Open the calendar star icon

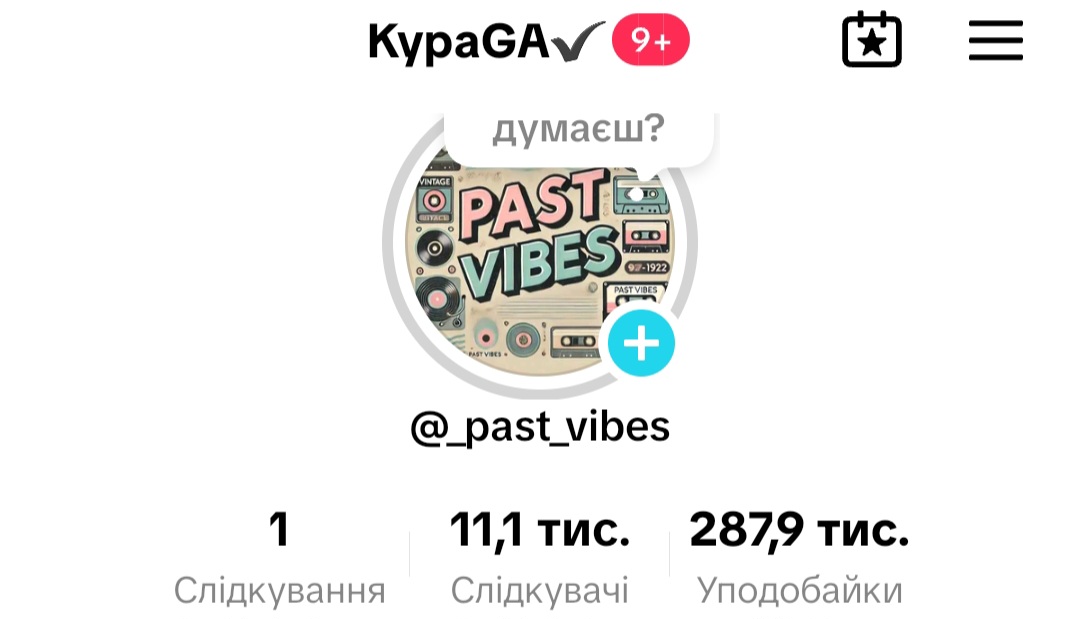click(871, 41)
